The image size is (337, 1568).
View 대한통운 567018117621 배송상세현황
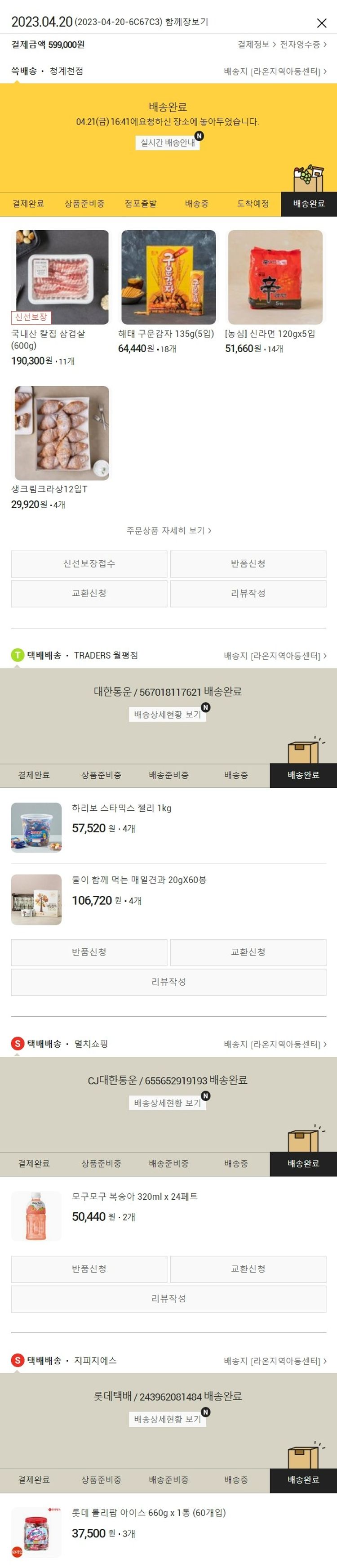pyautogui.click(x=167, y=714)
